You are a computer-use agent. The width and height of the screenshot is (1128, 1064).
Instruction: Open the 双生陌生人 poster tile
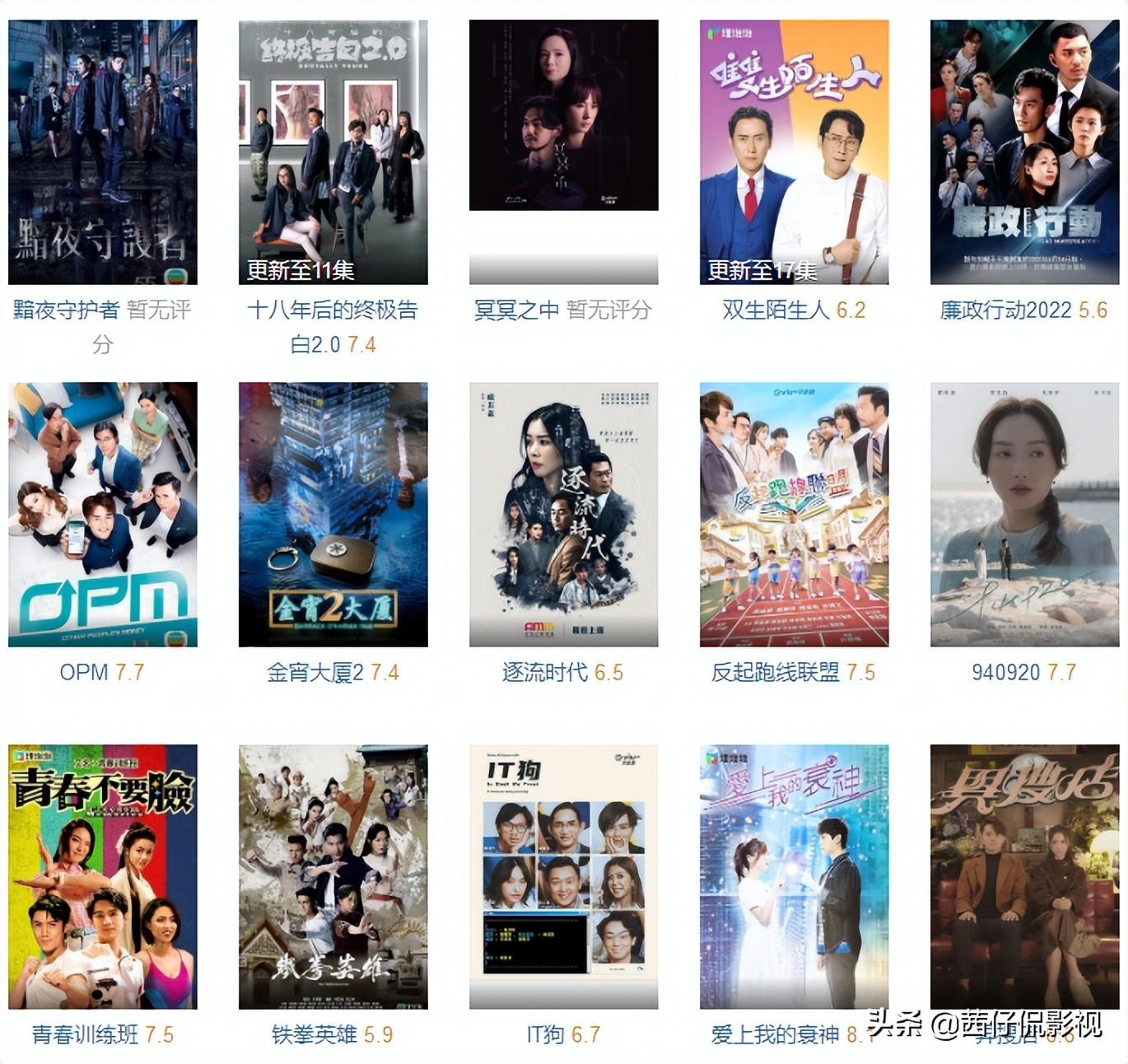click(794, 152)
